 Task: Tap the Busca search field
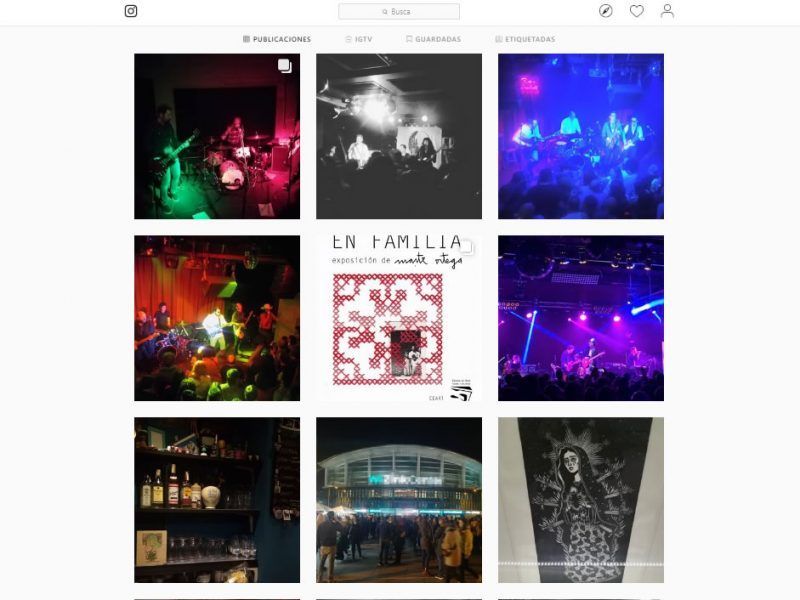(399, 11)
